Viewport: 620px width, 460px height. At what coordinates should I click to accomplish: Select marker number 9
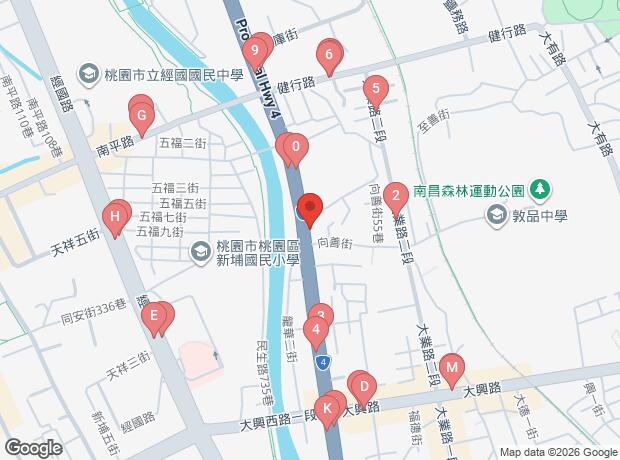(257, 49)
